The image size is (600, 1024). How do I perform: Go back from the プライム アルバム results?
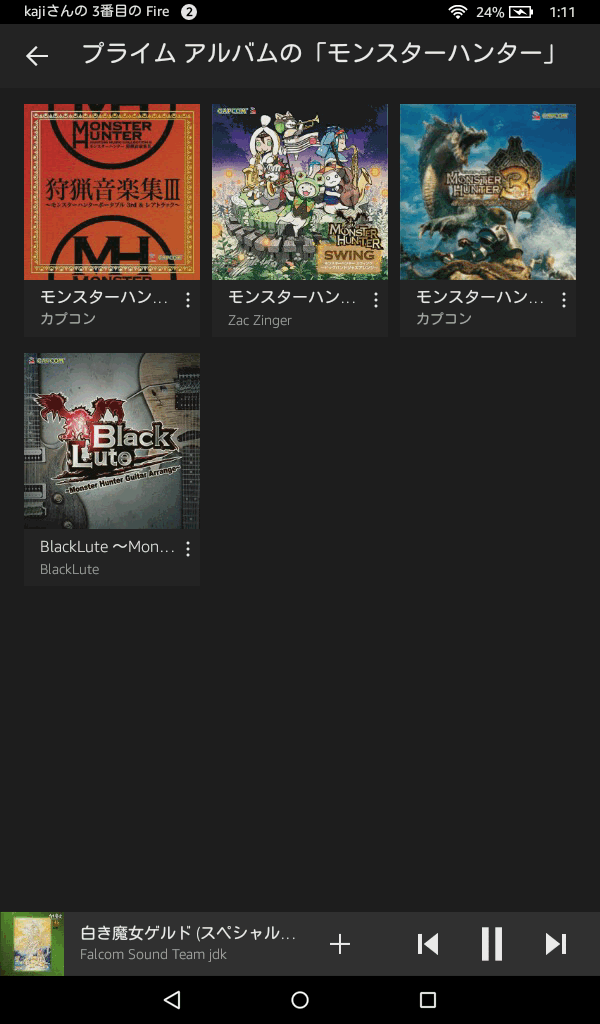[x=37, y=56]
